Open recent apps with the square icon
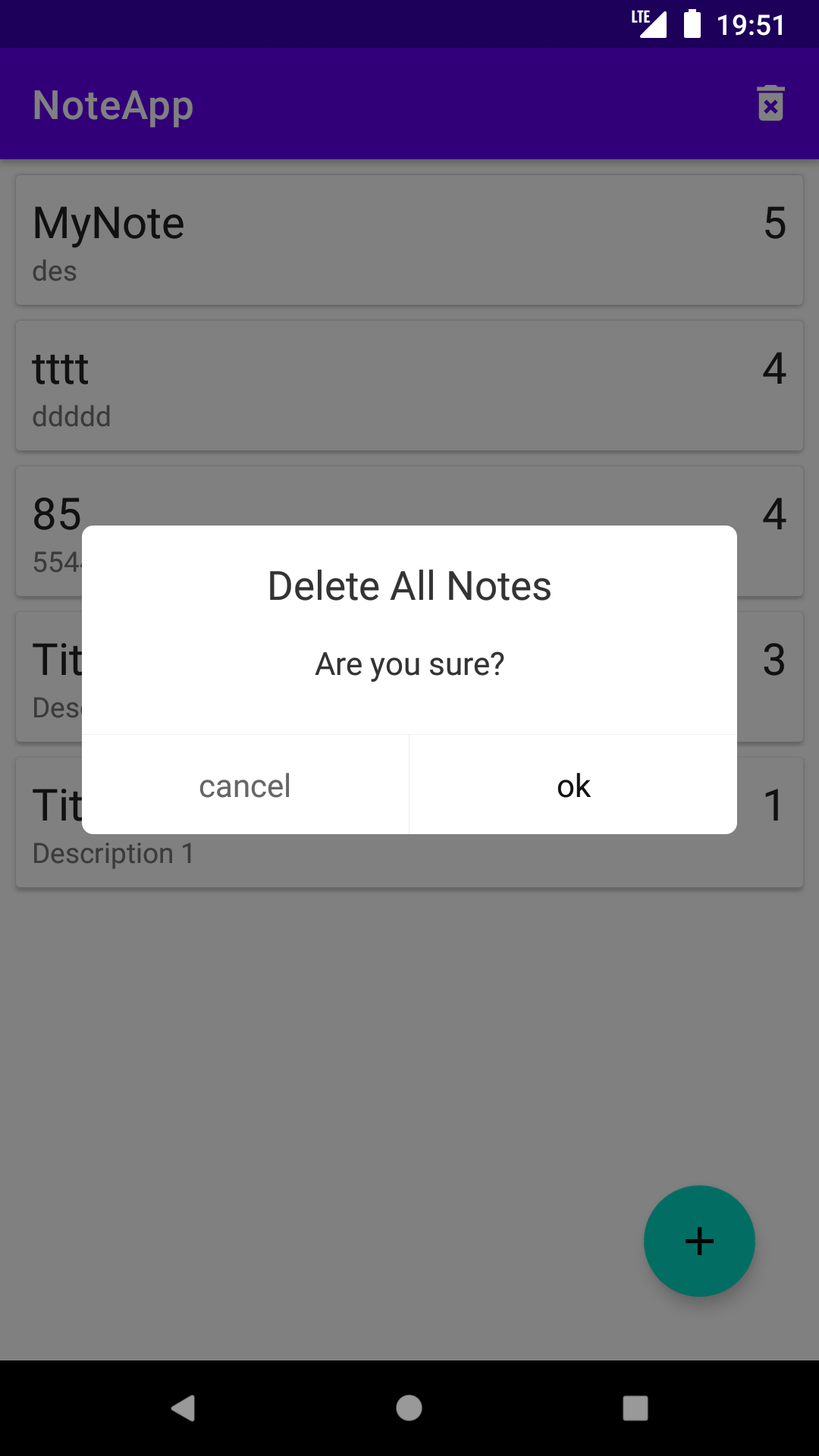 click(635, 1408)
